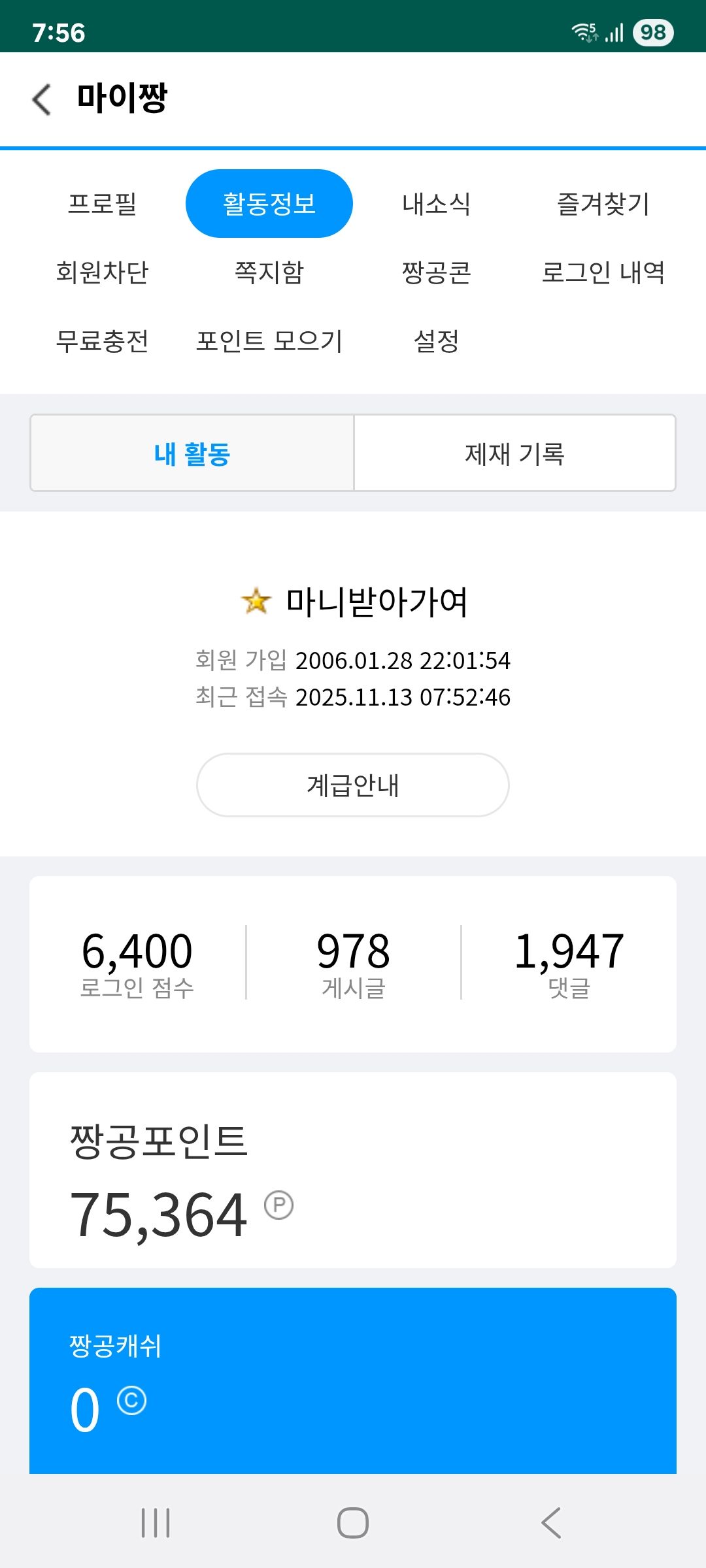Open the 짱공포인트 card
Screen dimensions: 706x1568
353,1169
